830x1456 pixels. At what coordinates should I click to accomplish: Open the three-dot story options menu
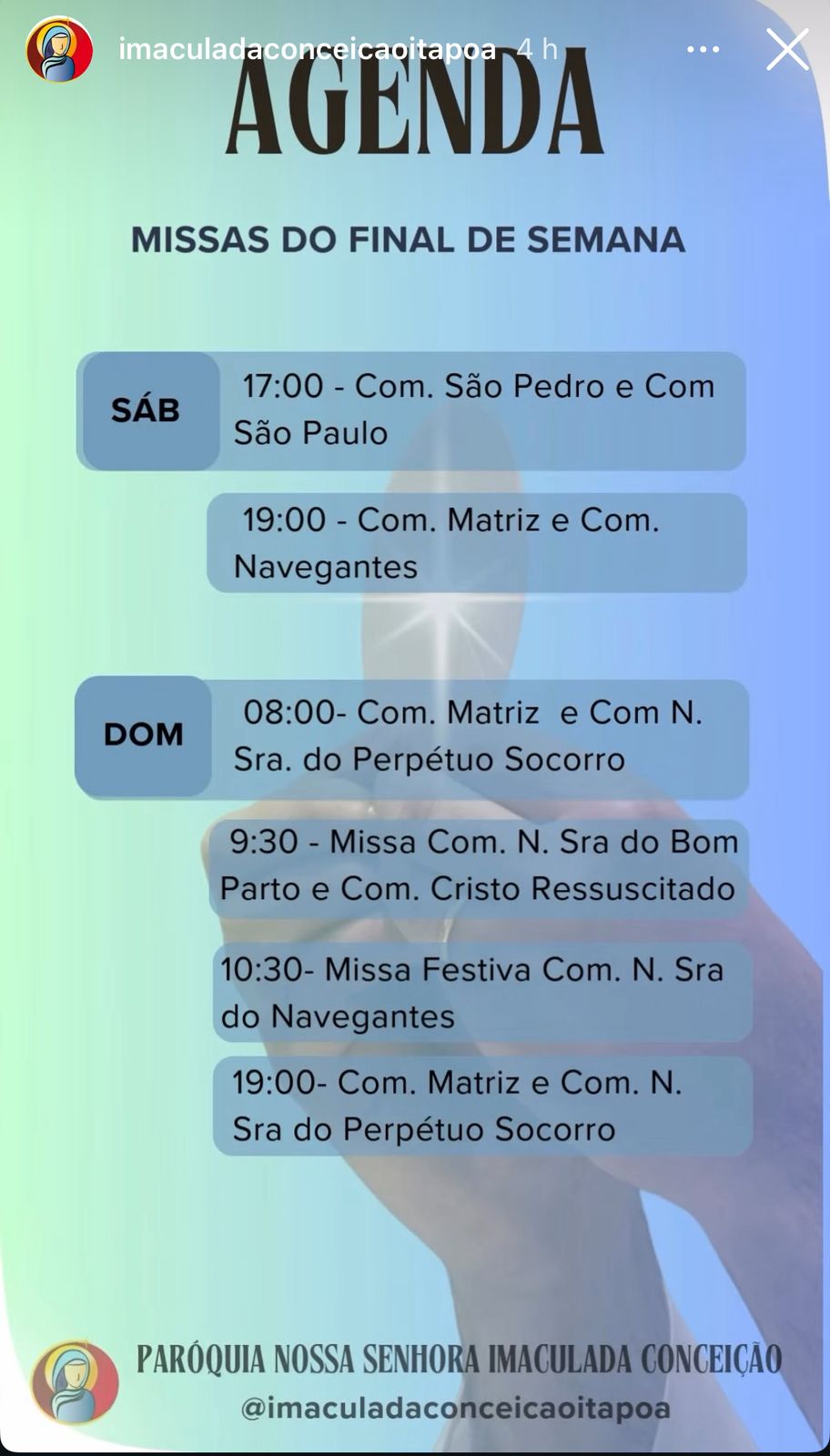point(703,50)
